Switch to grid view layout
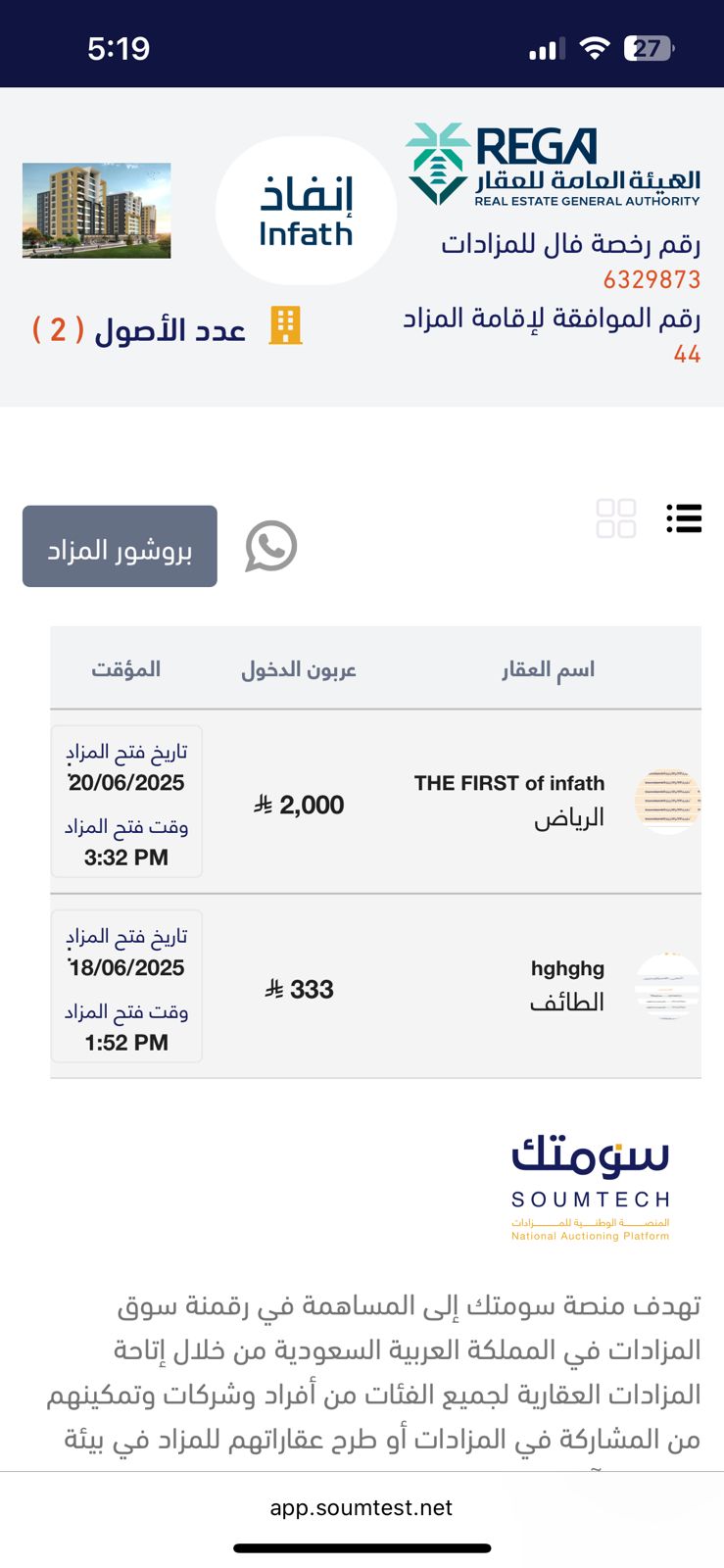 [616, 518]
